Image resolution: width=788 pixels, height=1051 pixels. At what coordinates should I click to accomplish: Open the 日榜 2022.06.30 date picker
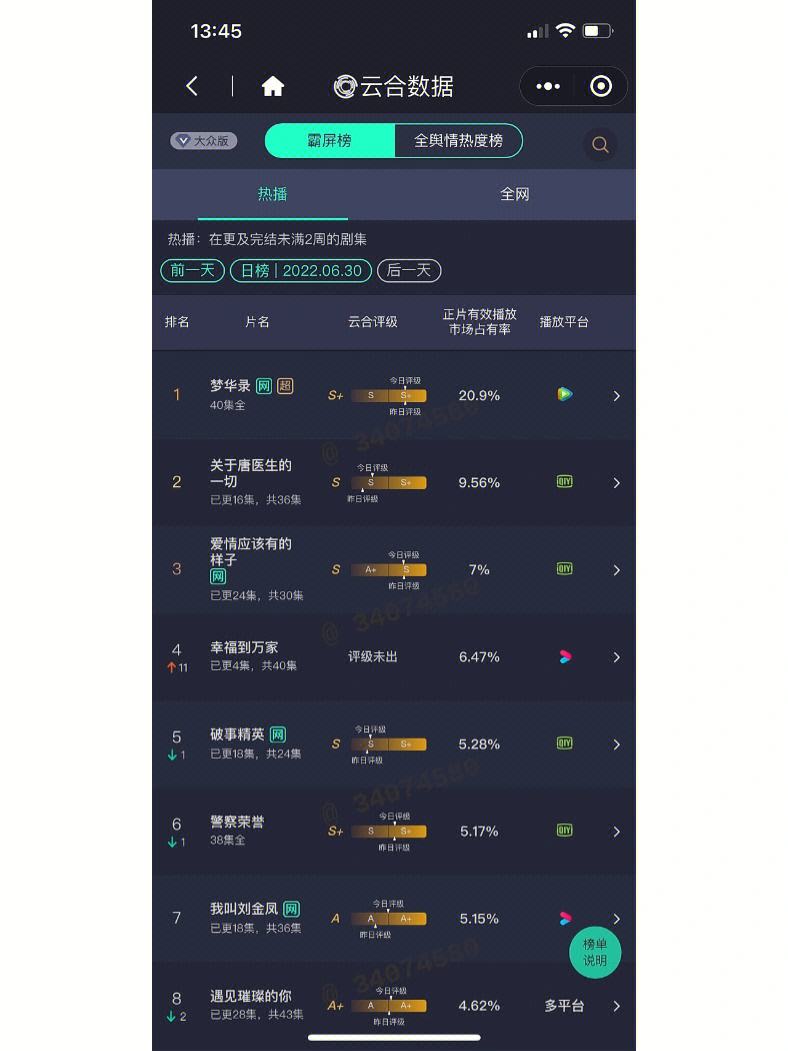(x=301, y=270)
